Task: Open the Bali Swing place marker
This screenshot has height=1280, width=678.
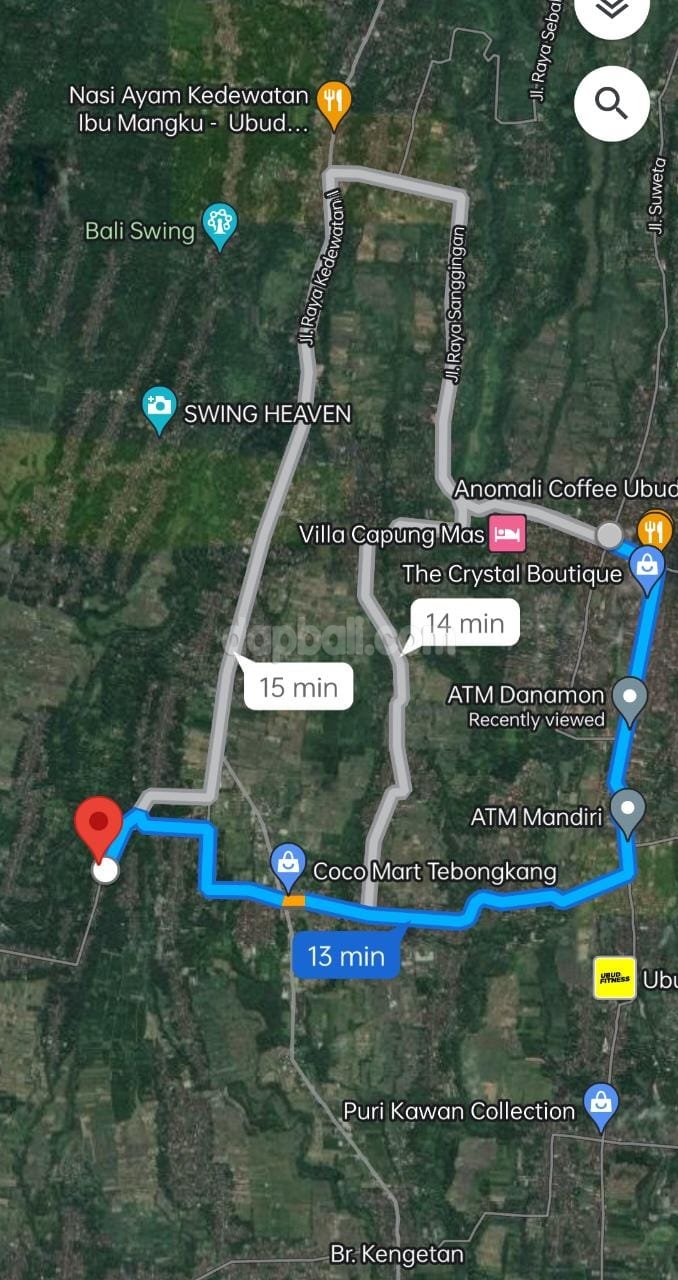Action: [x=219, y=225]
